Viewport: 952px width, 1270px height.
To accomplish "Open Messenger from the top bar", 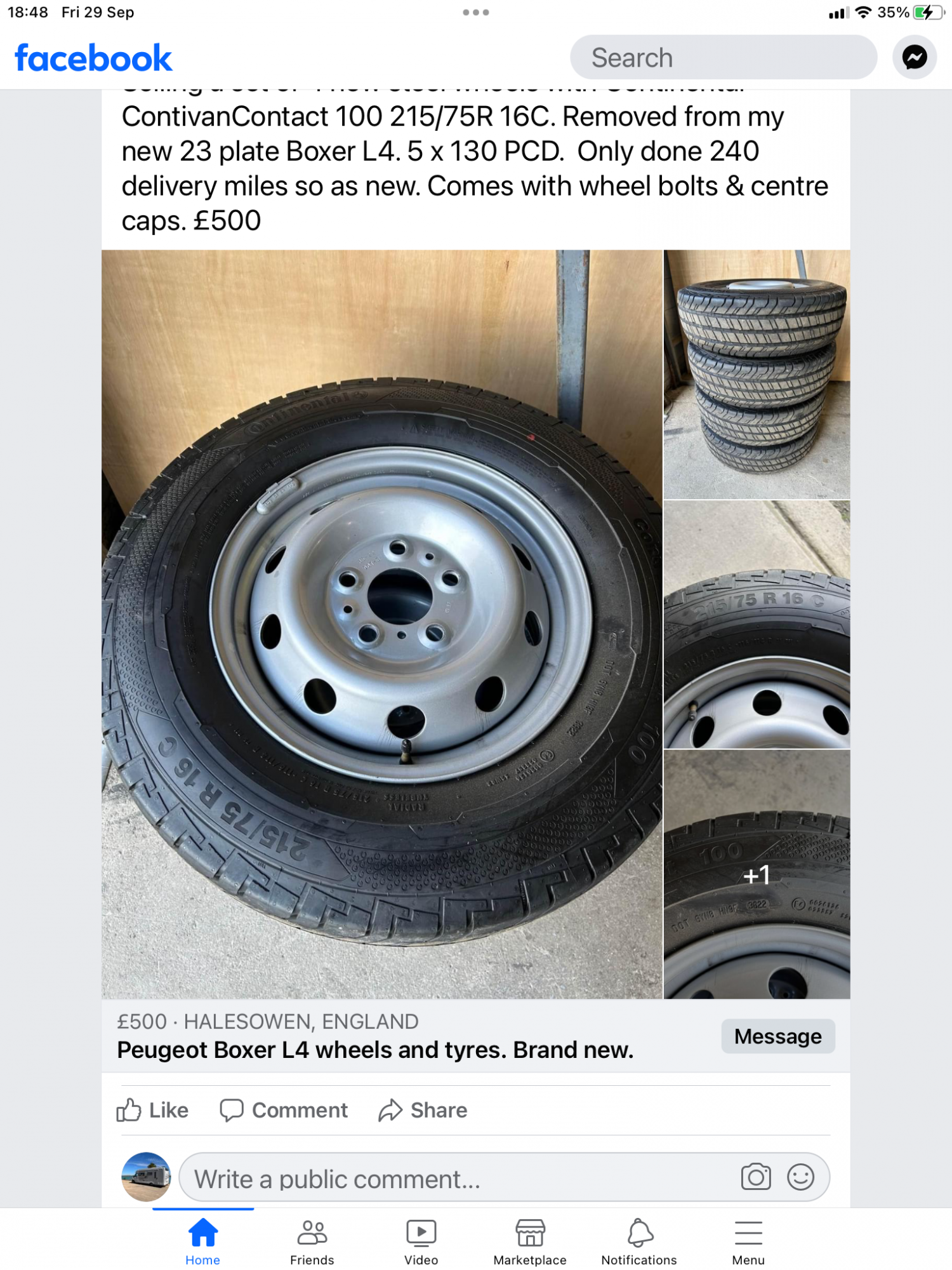I will click(914, 58).
